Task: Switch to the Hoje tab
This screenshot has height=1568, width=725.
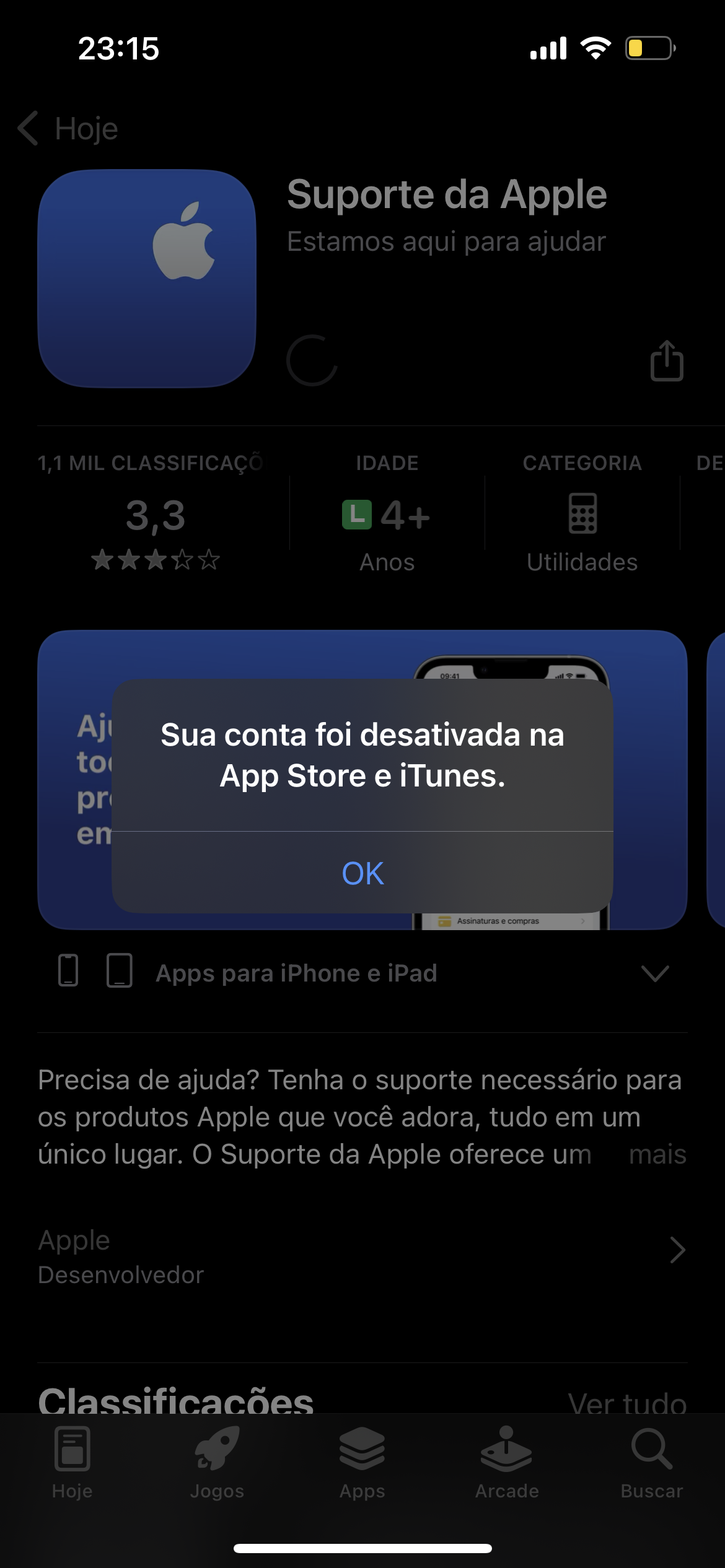Action: coord(72,1463)
